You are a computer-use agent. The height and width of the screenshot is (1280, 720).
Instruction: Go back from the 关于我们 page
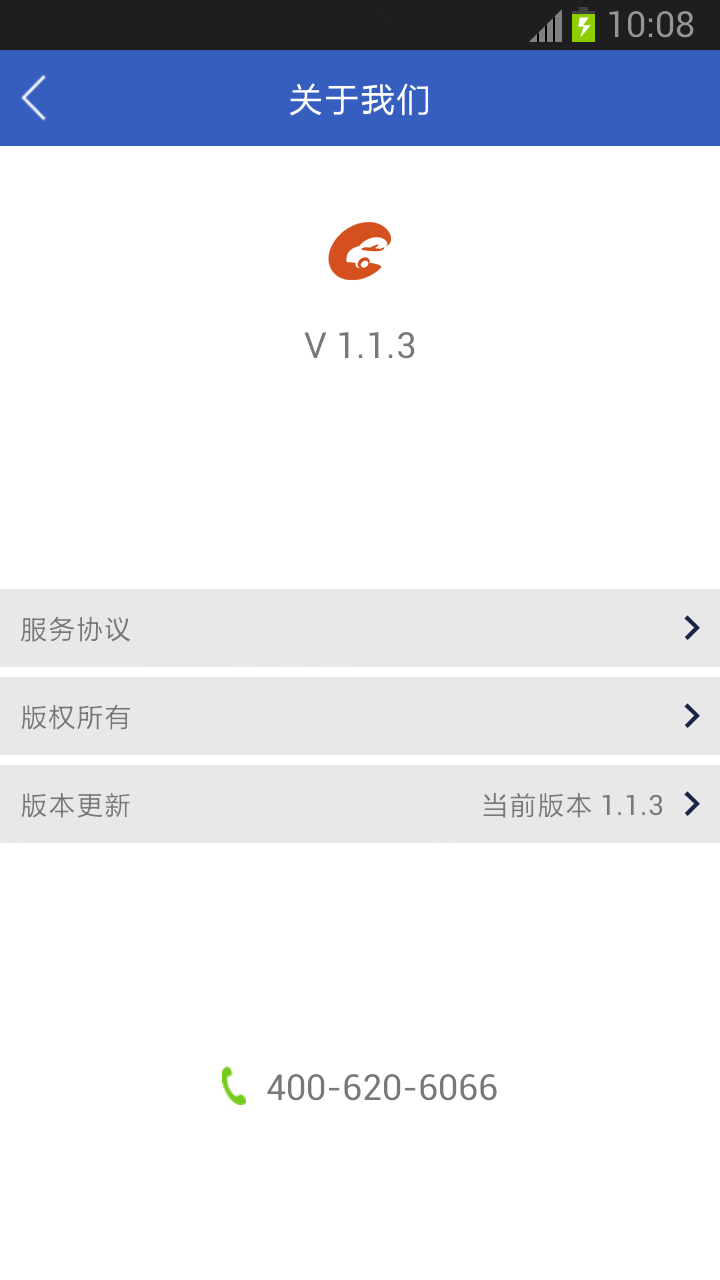coord(34,99)
